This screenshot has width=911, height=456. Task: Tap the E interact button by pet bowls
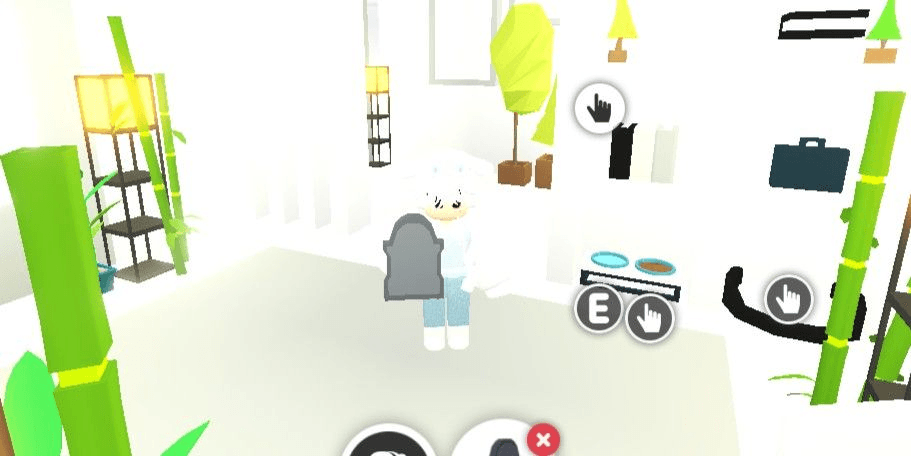pos(598,311)
